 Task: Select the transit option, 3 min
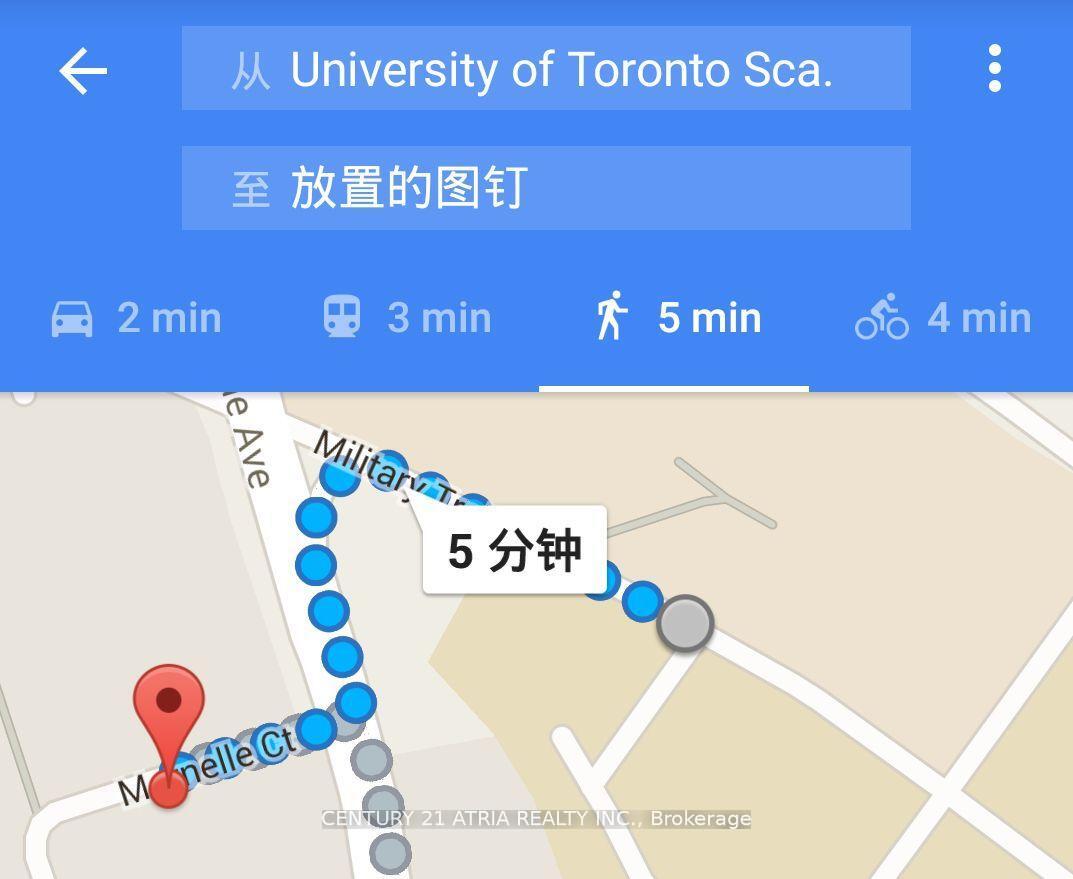(407, 318)
